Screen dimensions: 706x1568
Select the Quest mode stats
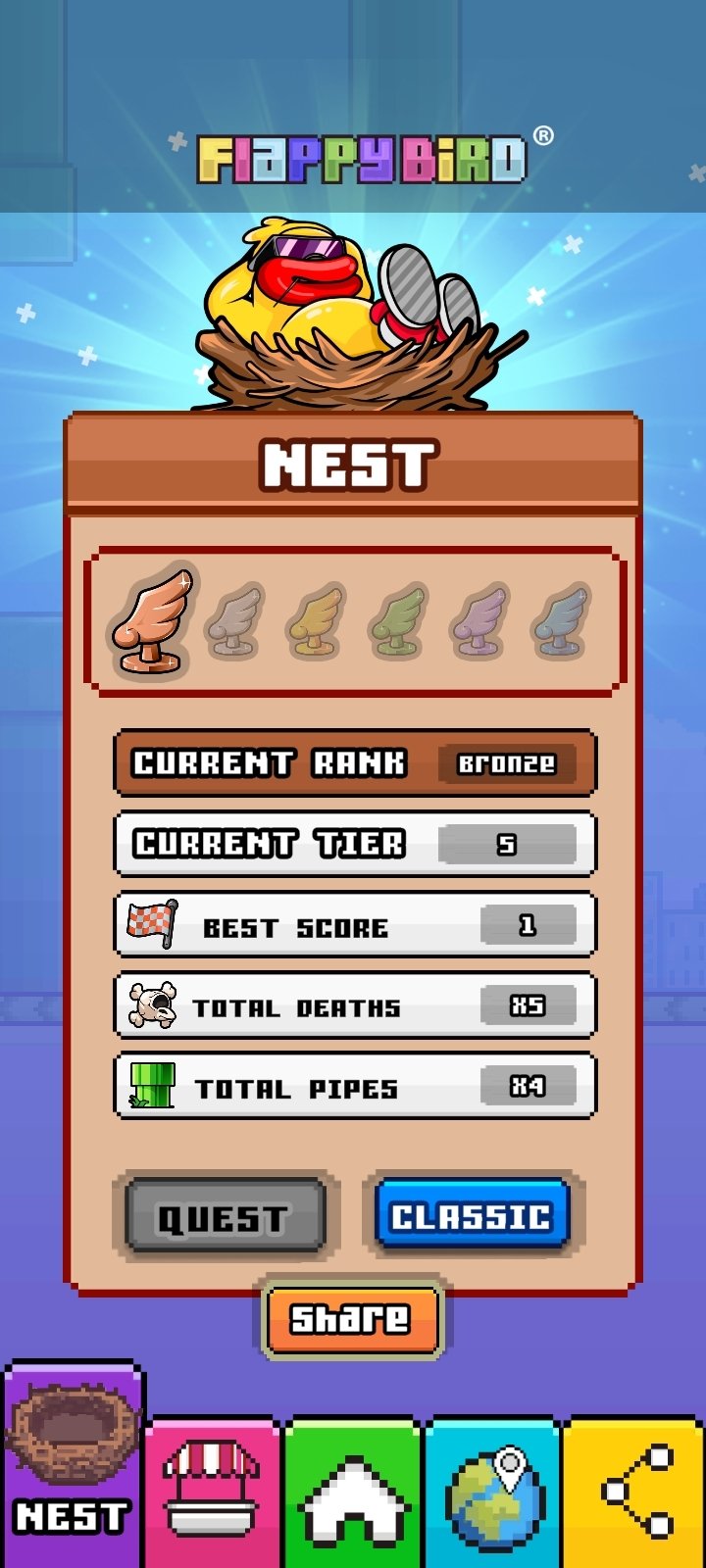(225, 1216)
